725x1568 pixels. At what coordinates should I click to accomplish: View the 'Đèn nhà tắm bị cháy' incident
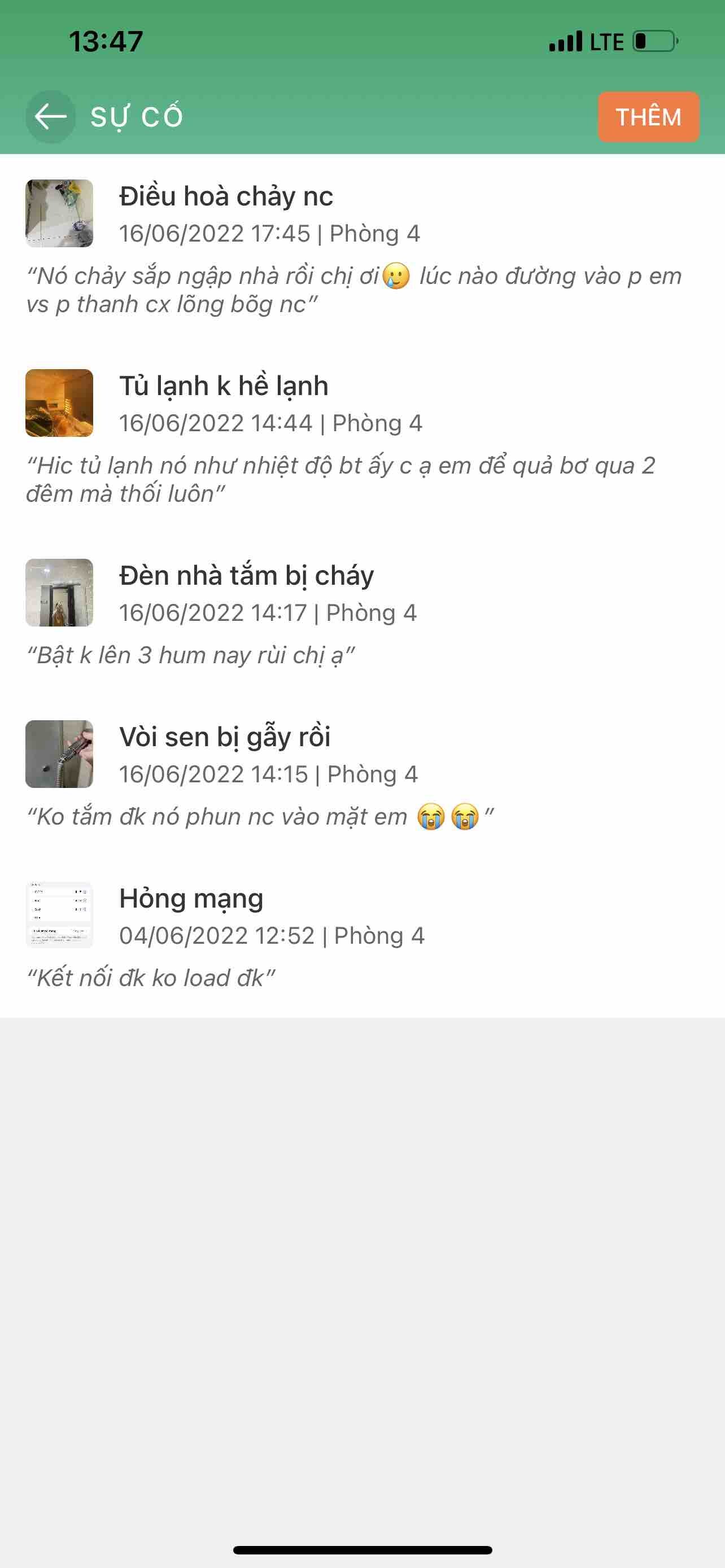(x=246, y=576)
